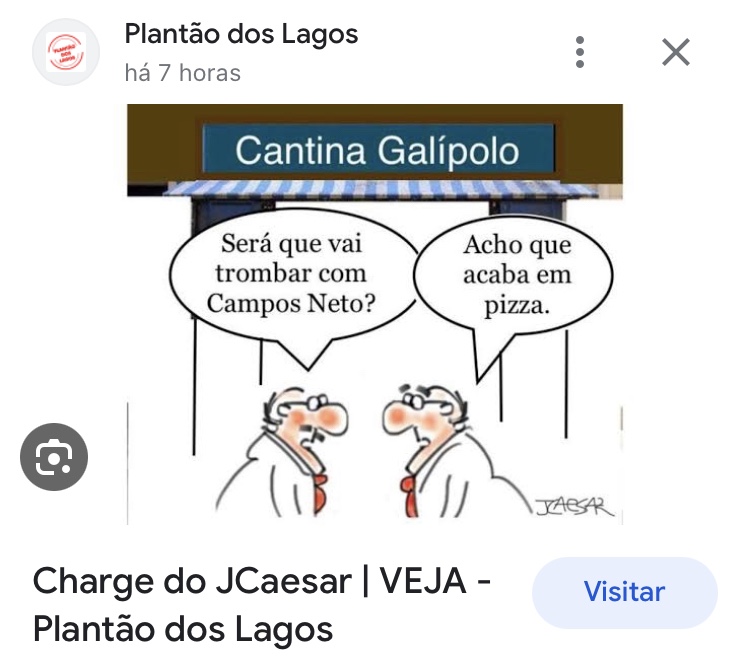Close the image preview
This screenshot has height=665, width=750.
[676, 52]
